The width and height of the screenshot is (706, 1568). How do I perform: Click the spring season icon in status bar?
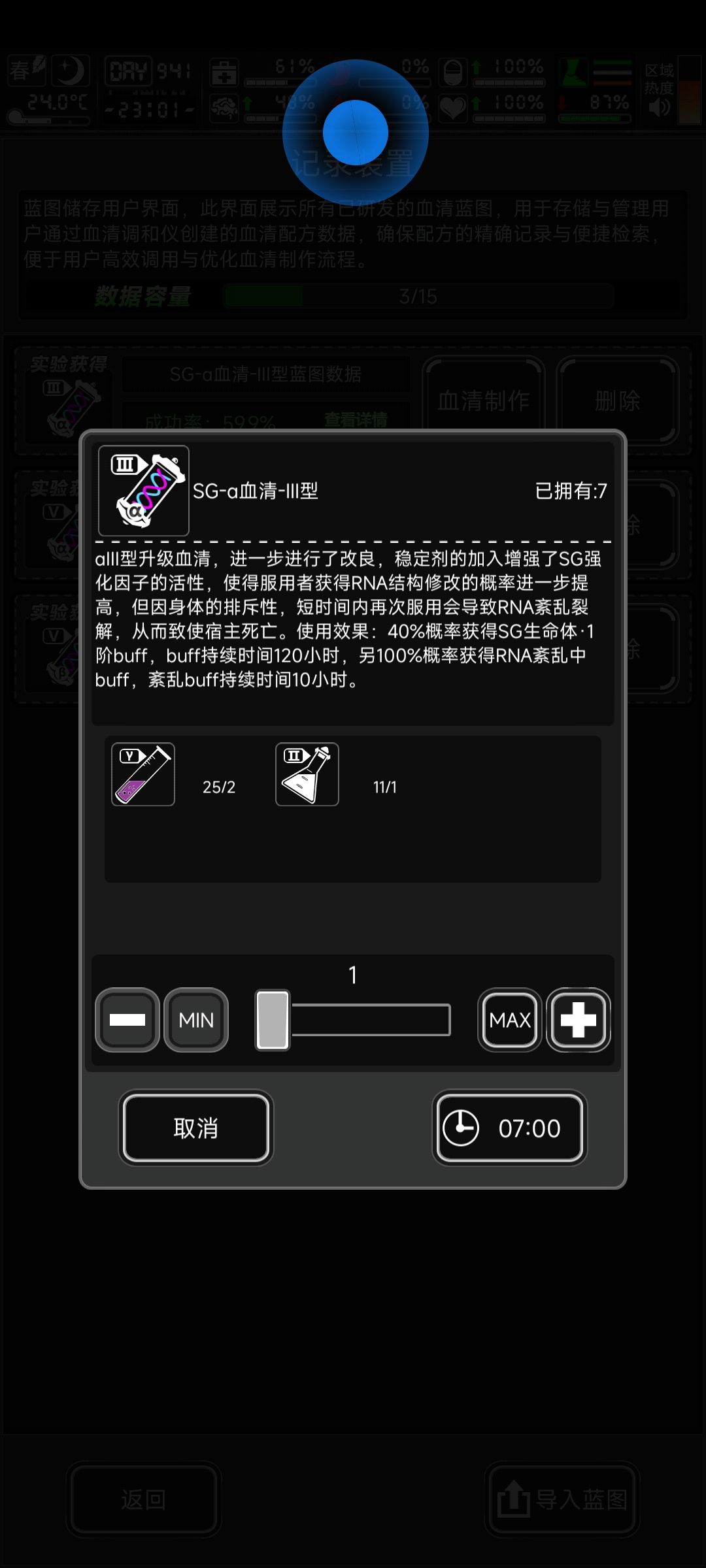[26, 70]
